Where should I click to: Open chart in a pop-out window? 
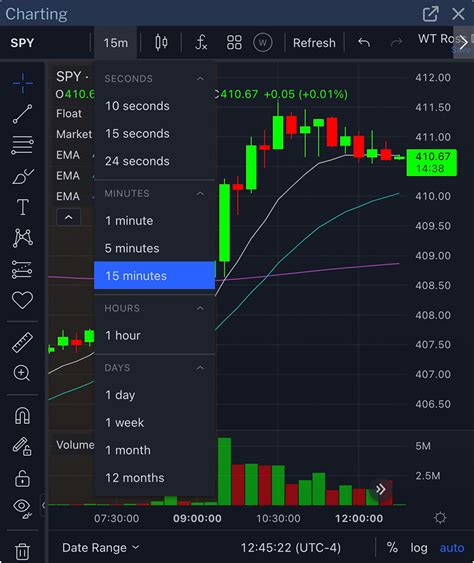431,14
